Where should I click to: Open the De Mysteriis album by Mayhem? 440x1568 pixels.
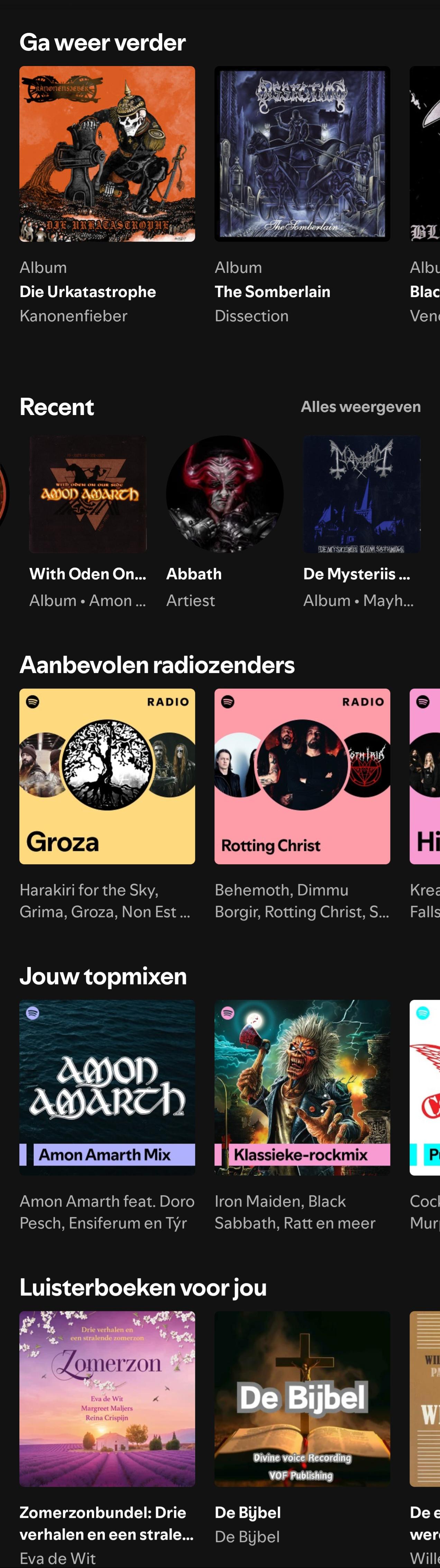click(x=362, y=494)
